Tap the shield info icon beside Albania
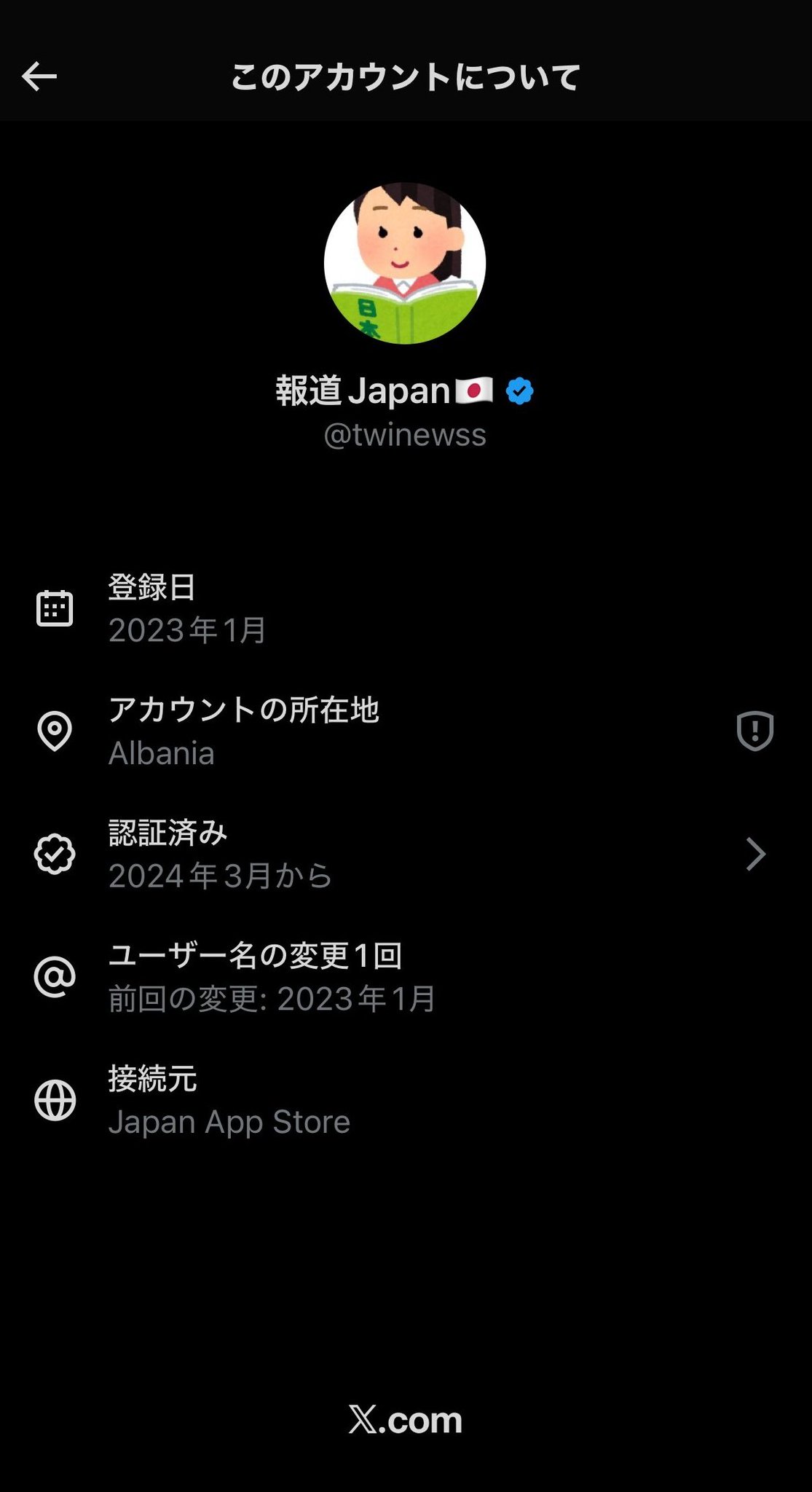The image size is (812, 1492). point(754,731)
